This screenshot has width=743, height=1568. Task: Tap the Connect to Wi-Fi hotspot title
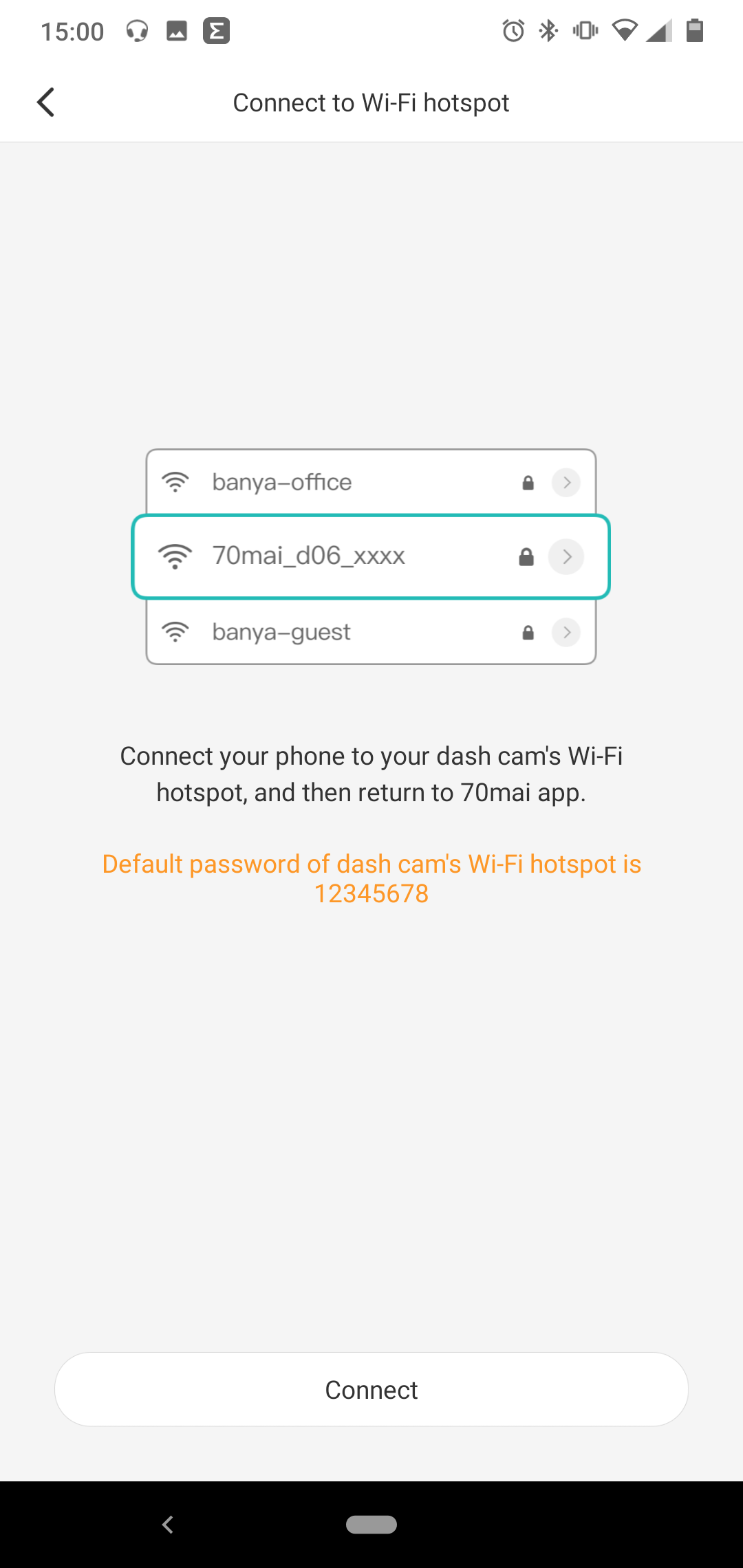tap(371, 102)
